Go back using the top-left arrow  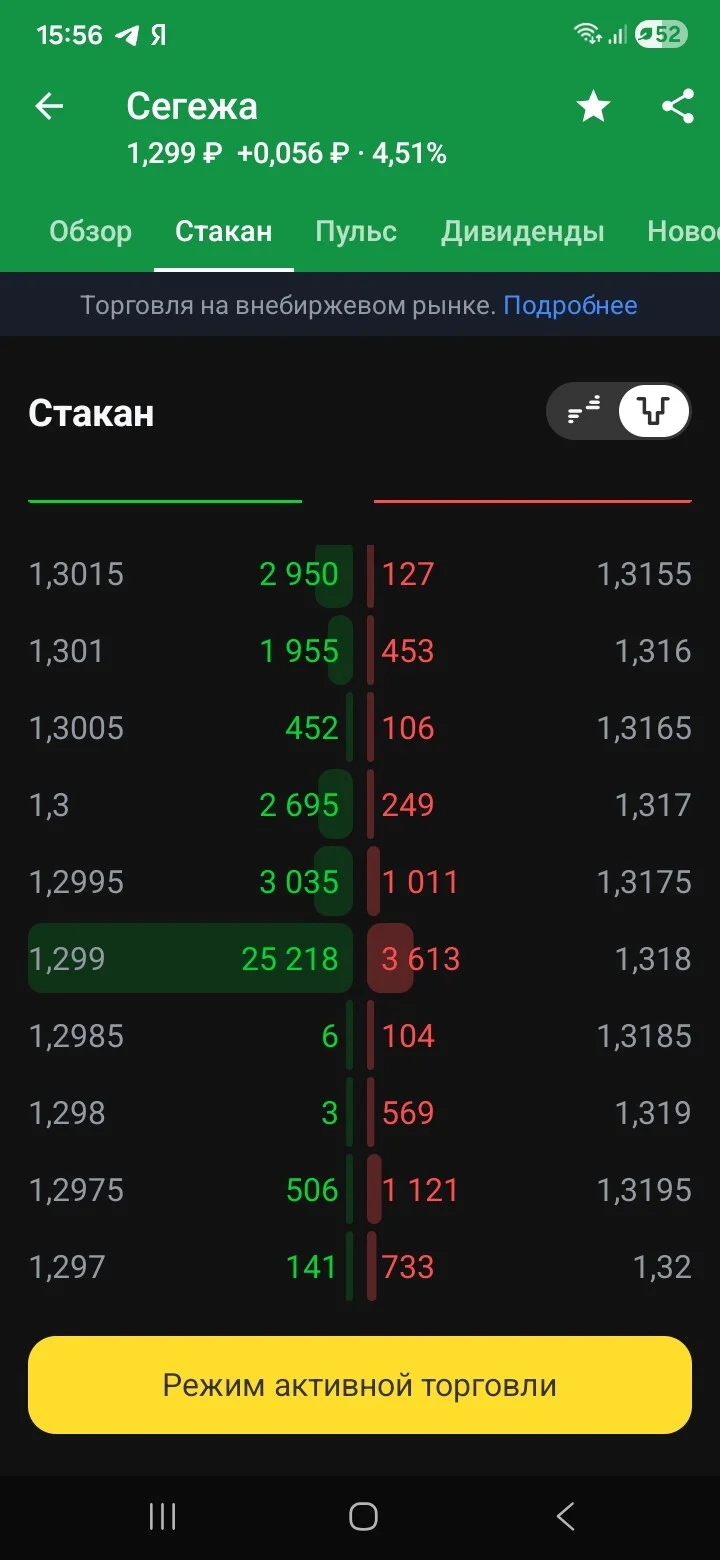(49, 106)
